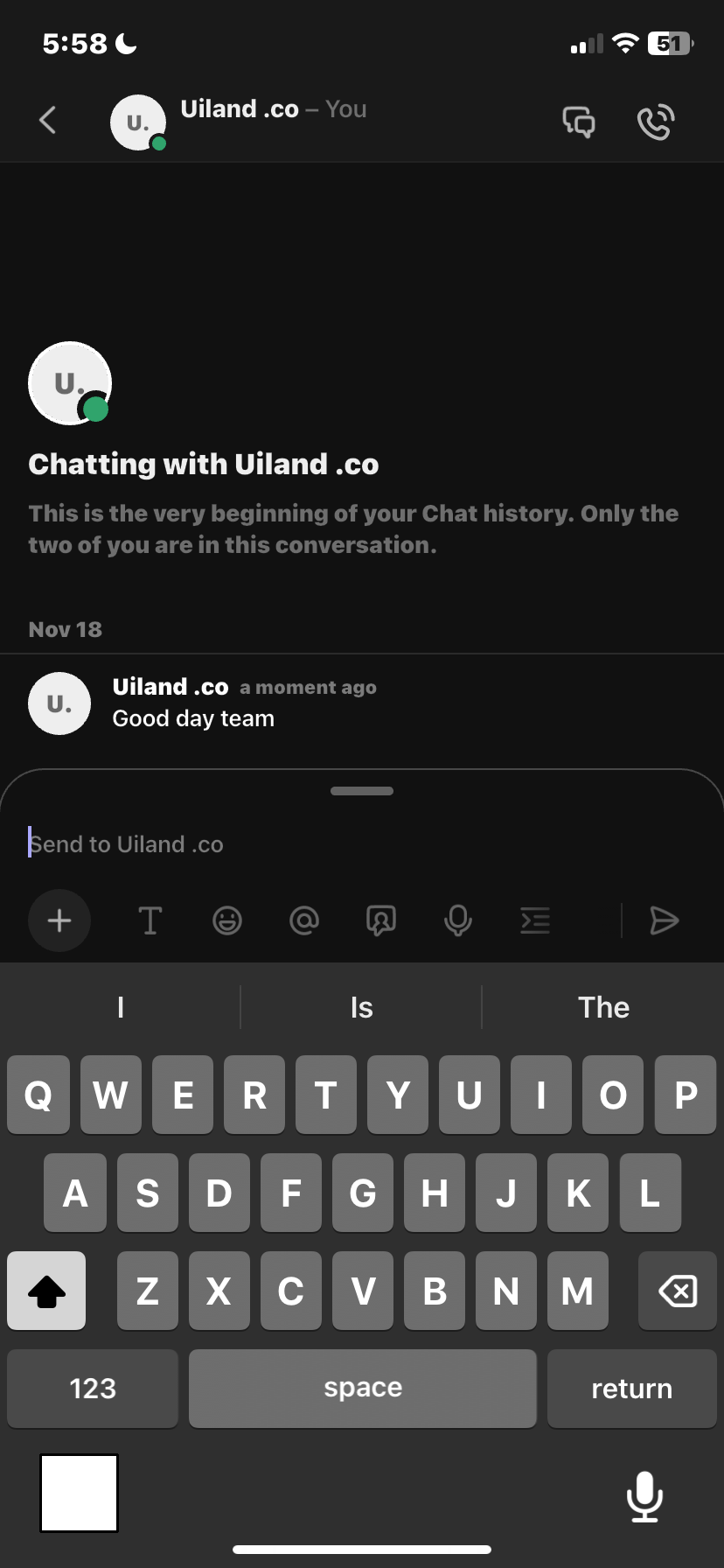
Task: Mention someone using the @ icon
Action: point(303,920)
